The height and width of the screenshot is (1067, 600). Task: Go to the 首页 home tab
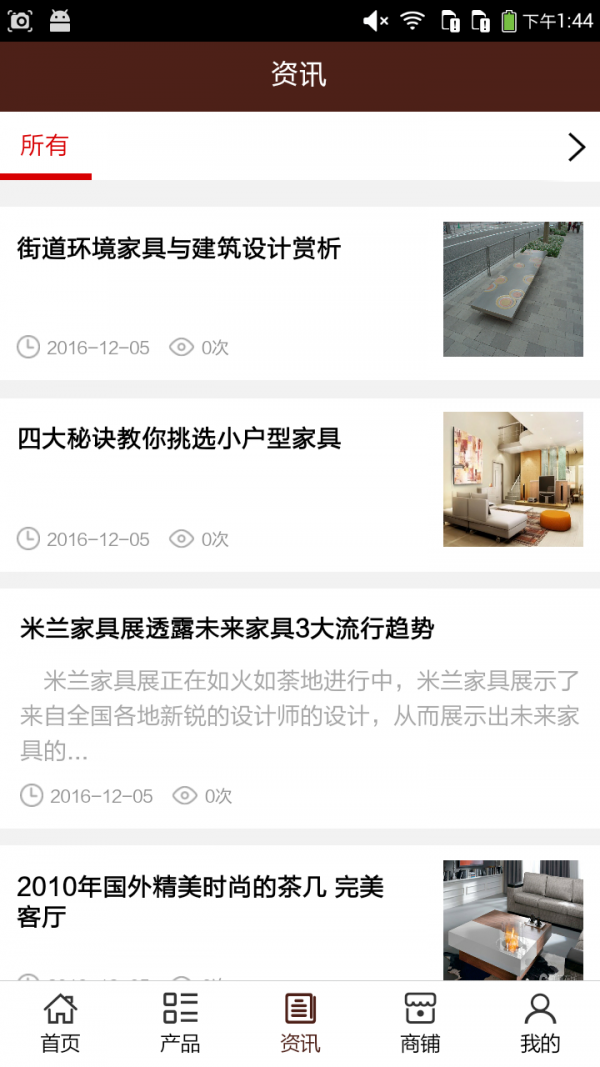pos(60,1023)
